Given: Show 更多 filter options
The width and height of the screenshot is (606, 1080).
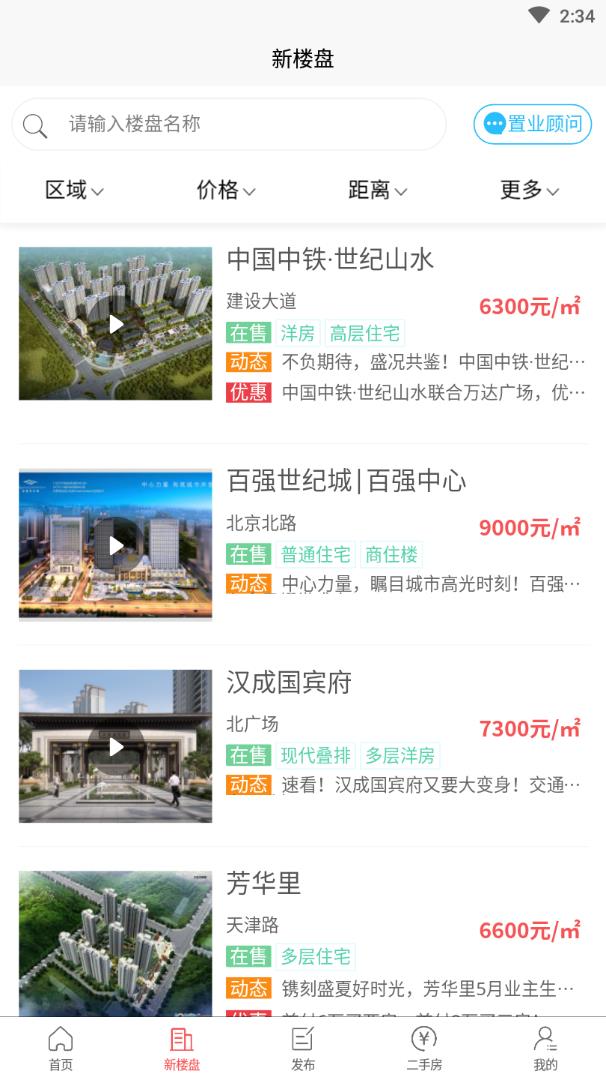Looking at the screenshot, I should tap(529, 190).
